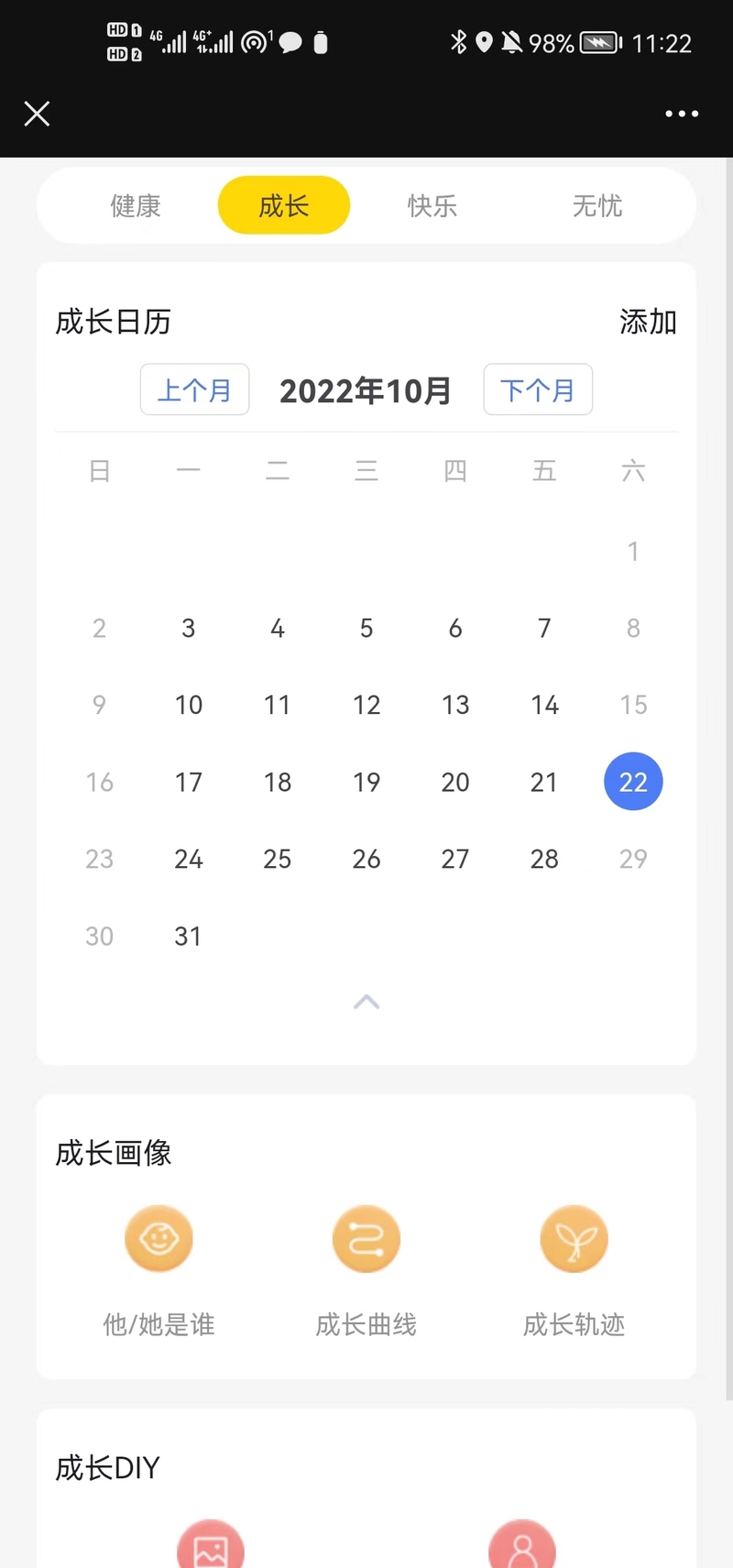Open the three-dot overflow menu
The image size is (733, 1568).
[x=682, y=114]
